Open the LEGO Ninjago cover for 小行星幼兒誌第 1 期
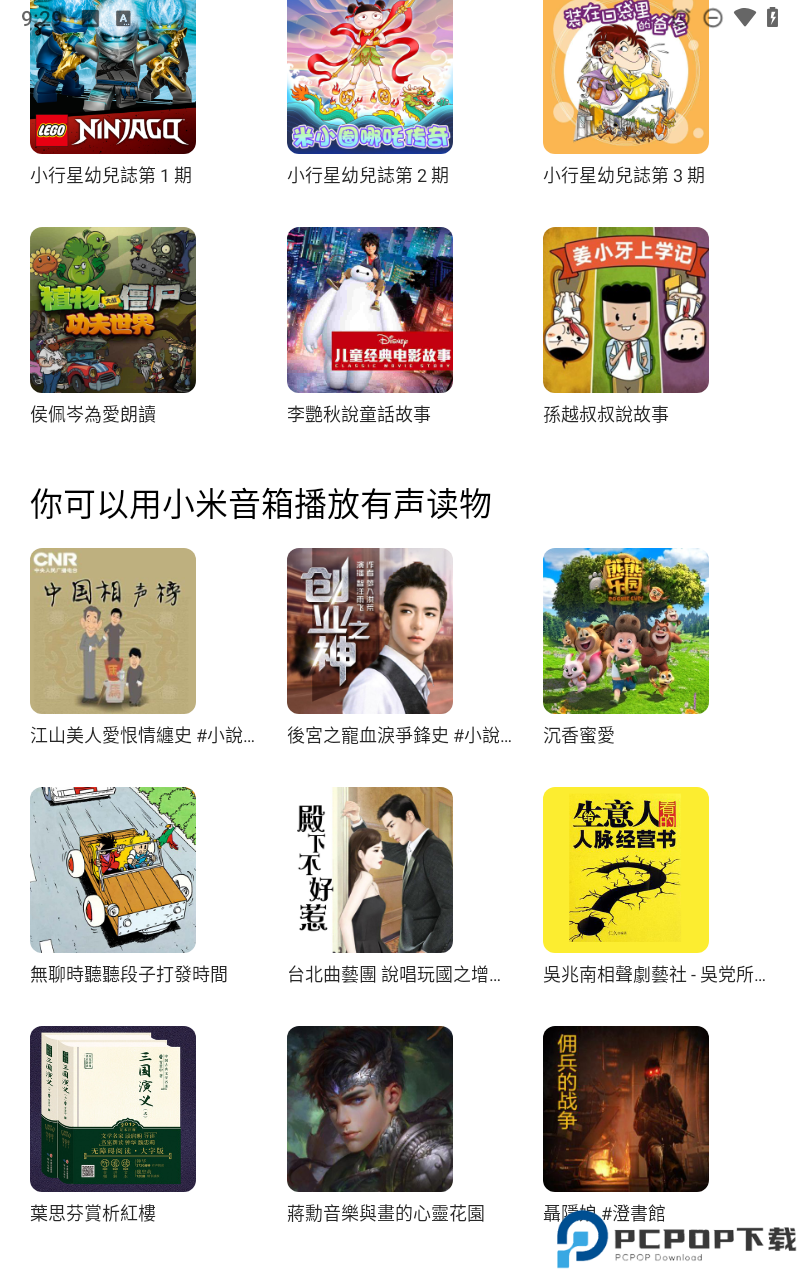 tap(112, 77)
